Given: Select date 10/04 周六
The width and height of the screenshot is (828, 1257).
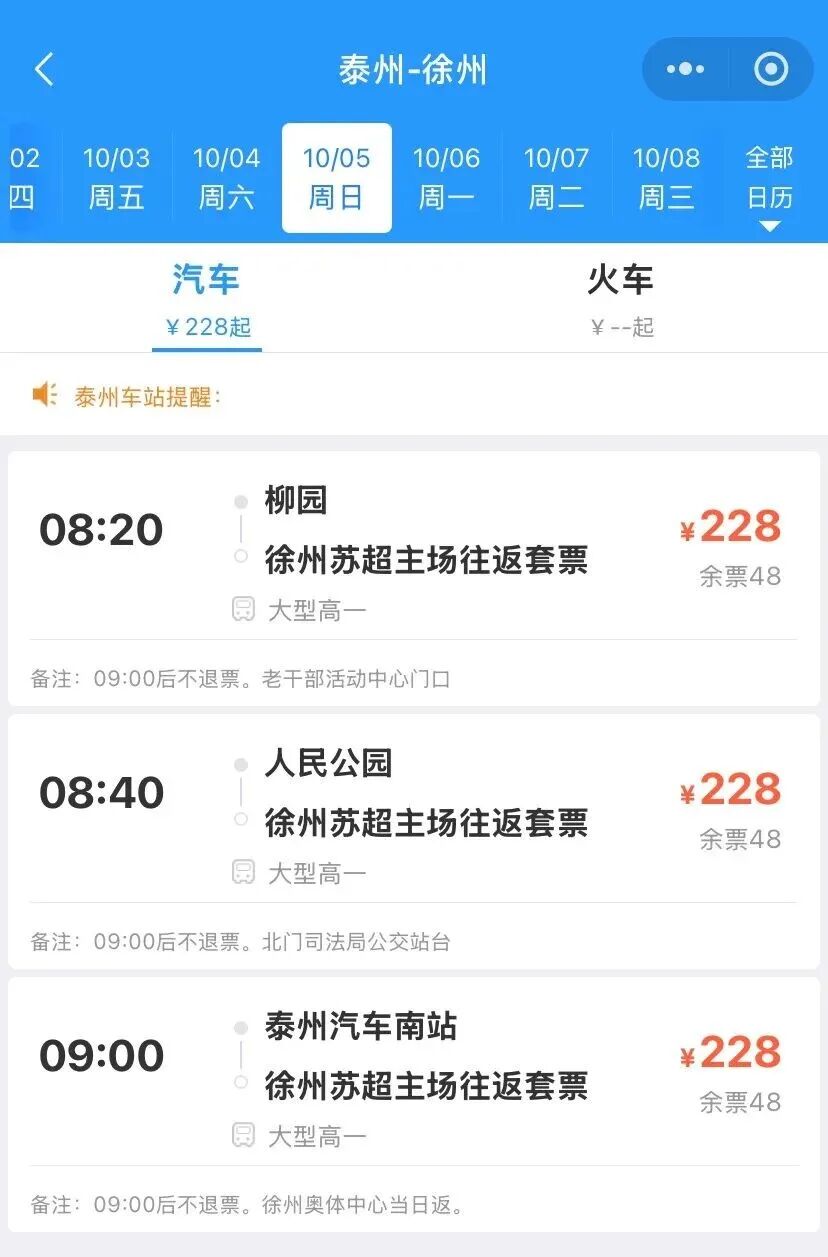Looking at the screenshot, I should pos(226,178).
